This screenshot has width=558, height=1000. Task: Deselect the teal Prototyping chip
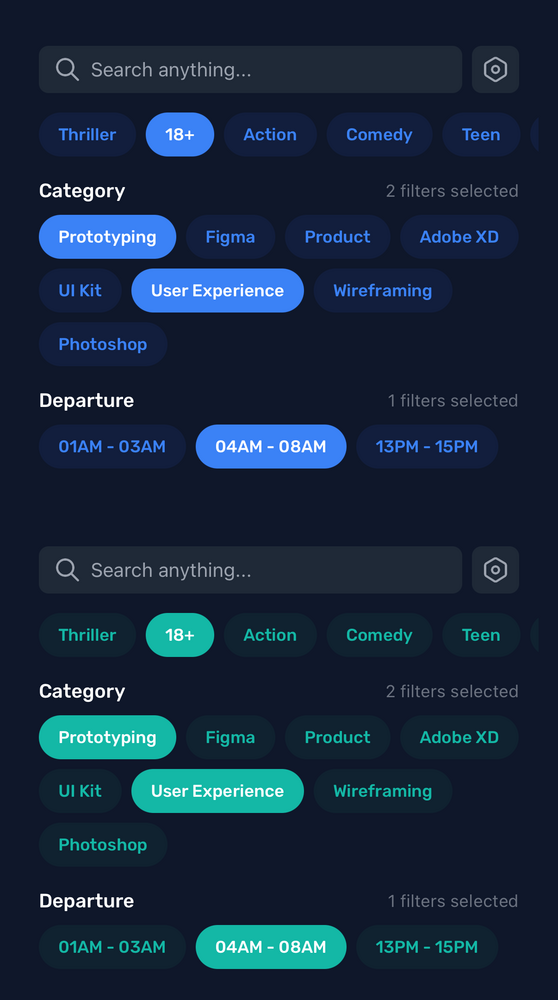click(107, 737)
